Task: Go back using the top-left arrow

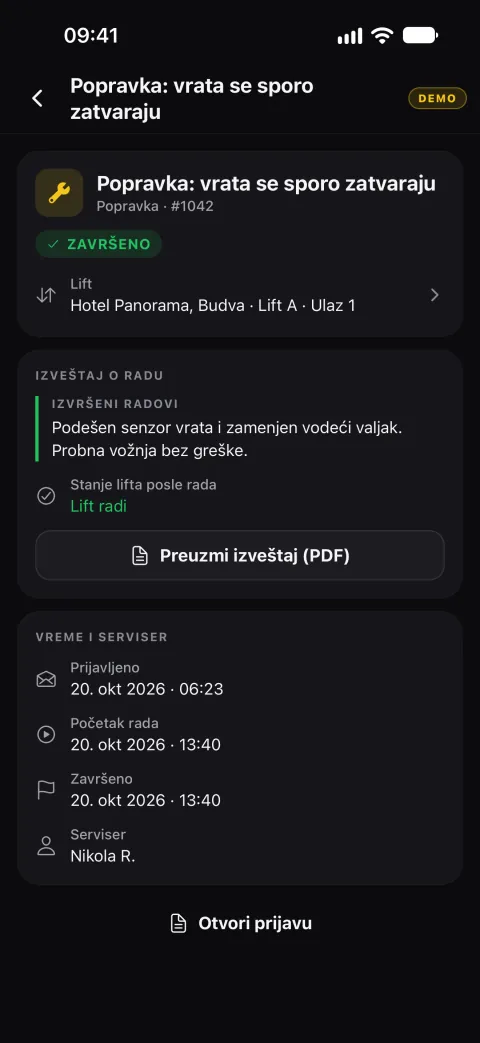Action: point(37,98)
